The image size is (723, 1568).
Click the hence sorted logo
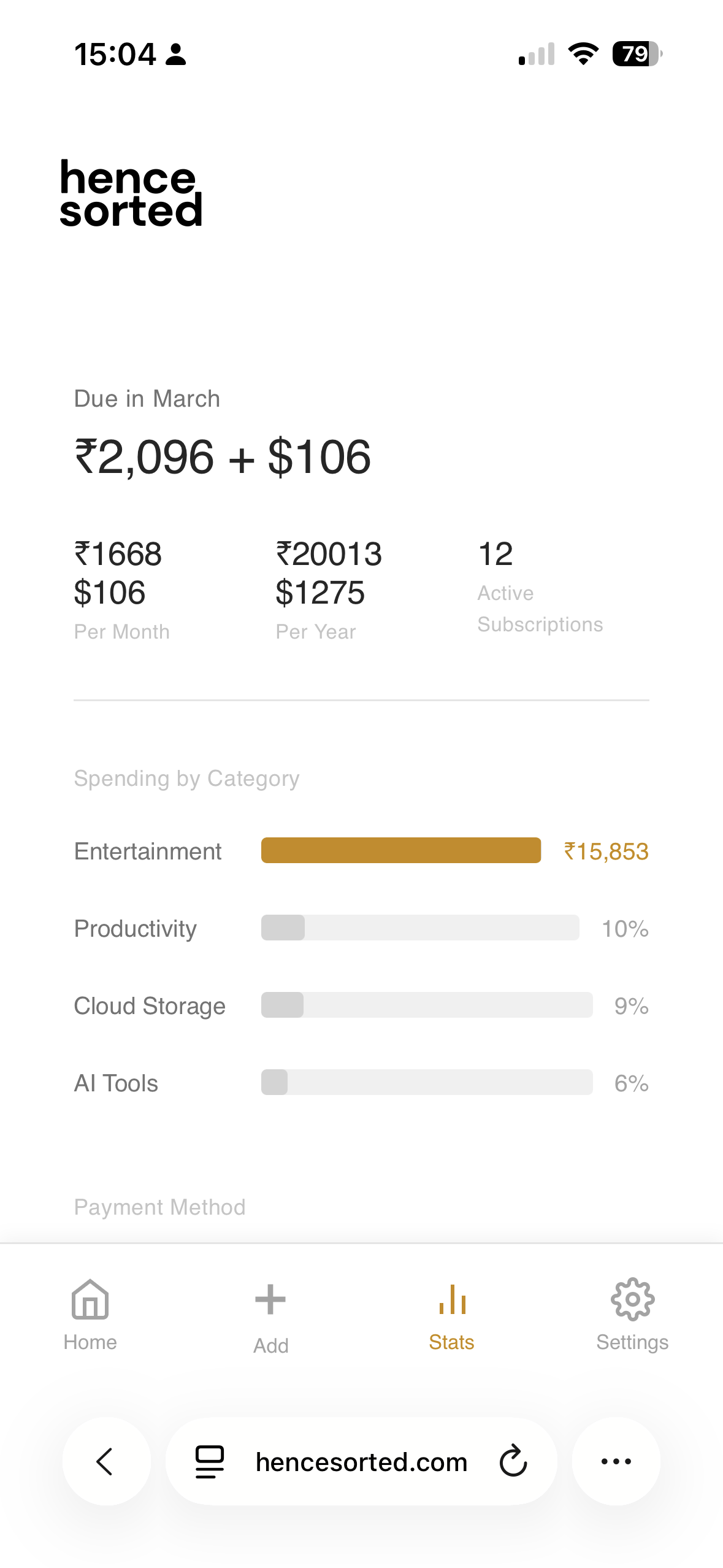[131, 195]
